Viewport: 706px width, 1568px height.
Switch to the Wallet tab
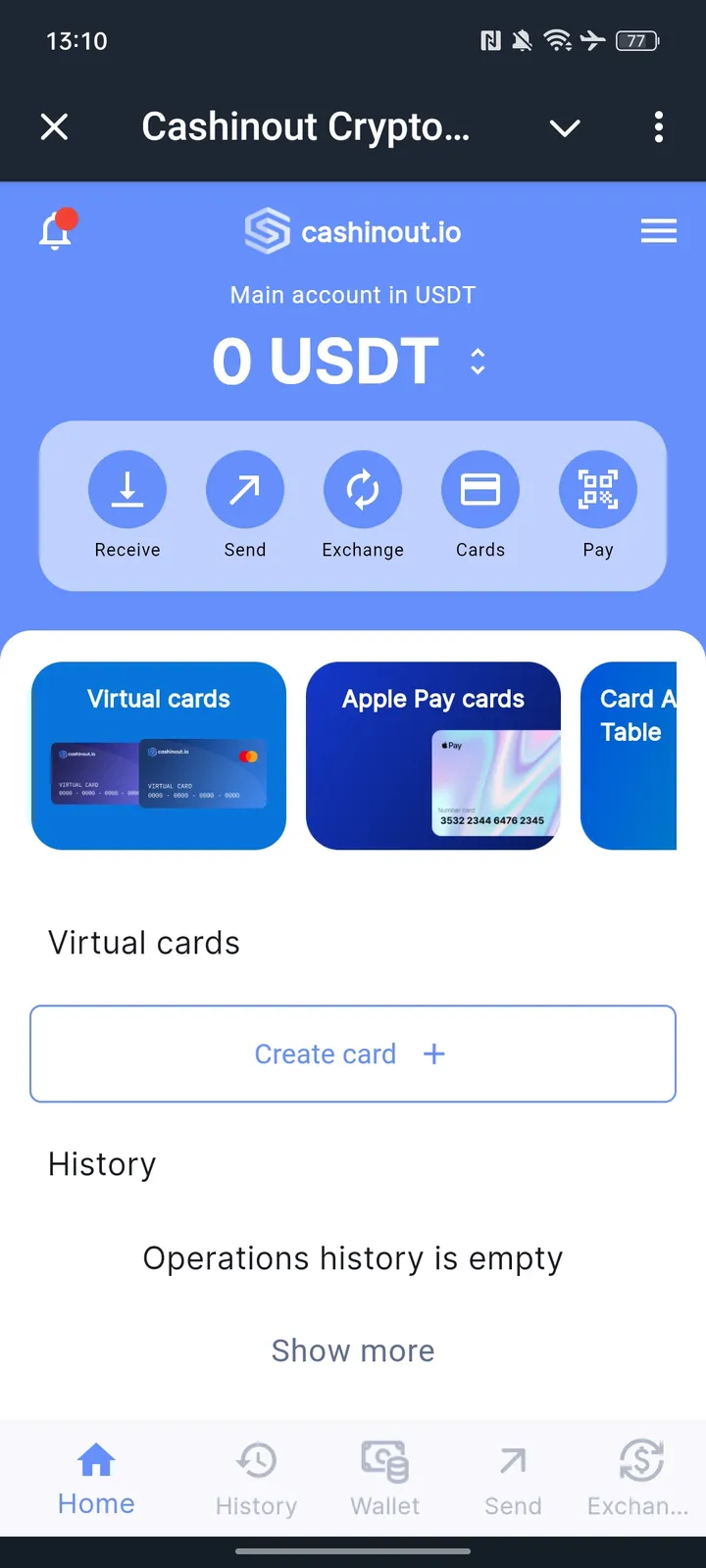(384, 1479)
